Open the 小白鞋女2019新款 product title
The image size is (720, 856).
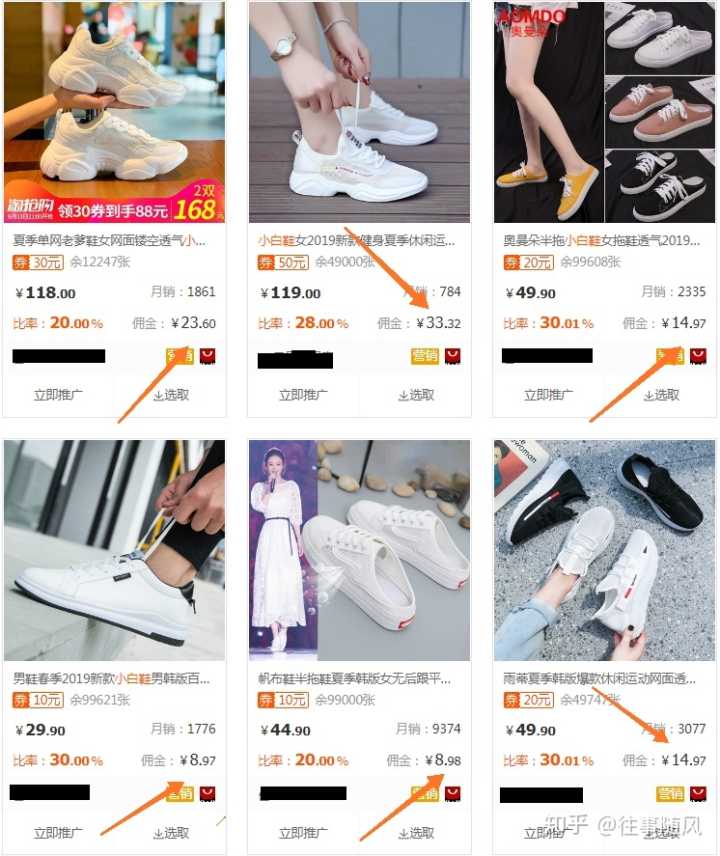(x=357, y=241)
